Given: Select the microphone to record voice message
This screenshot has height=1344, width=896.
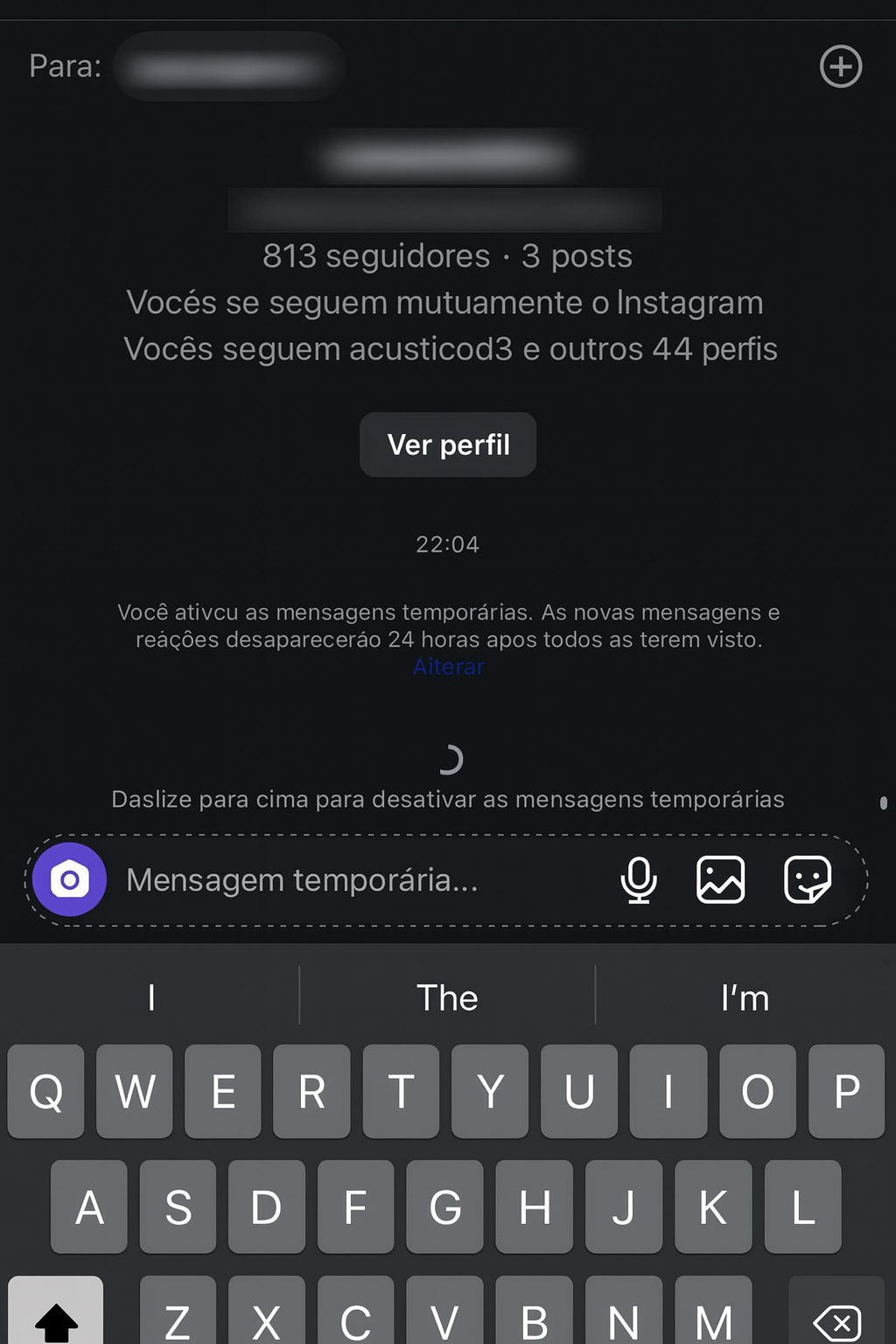Looking at the screenshot, I should [638, 879].
